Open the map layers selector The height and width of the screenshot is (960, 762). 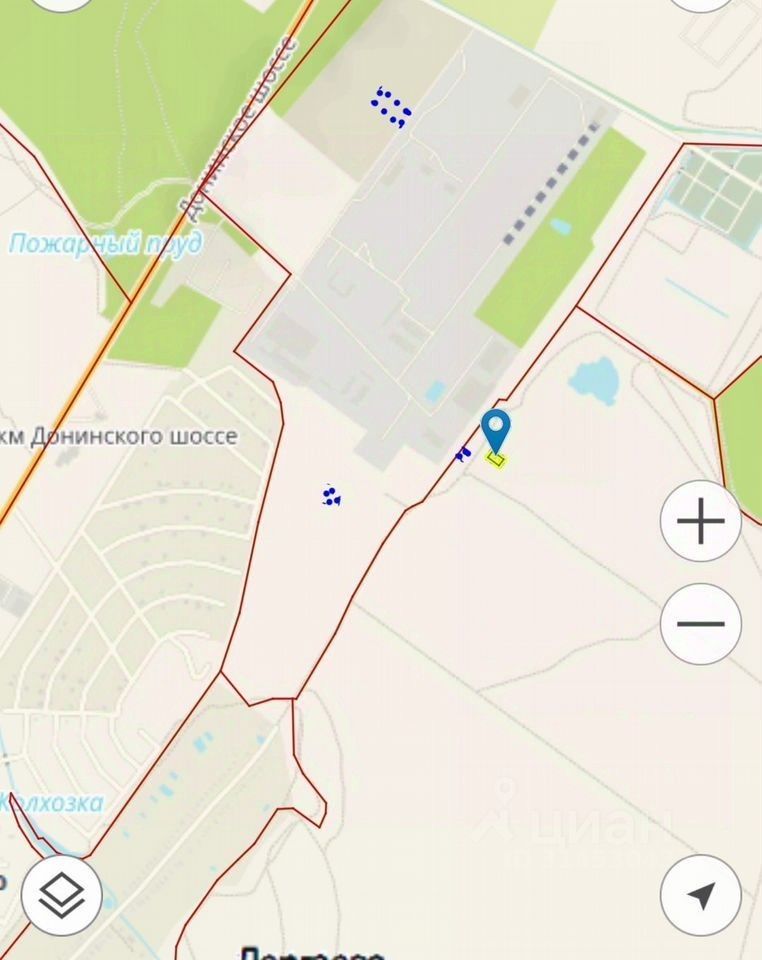[x=61, y=893]
